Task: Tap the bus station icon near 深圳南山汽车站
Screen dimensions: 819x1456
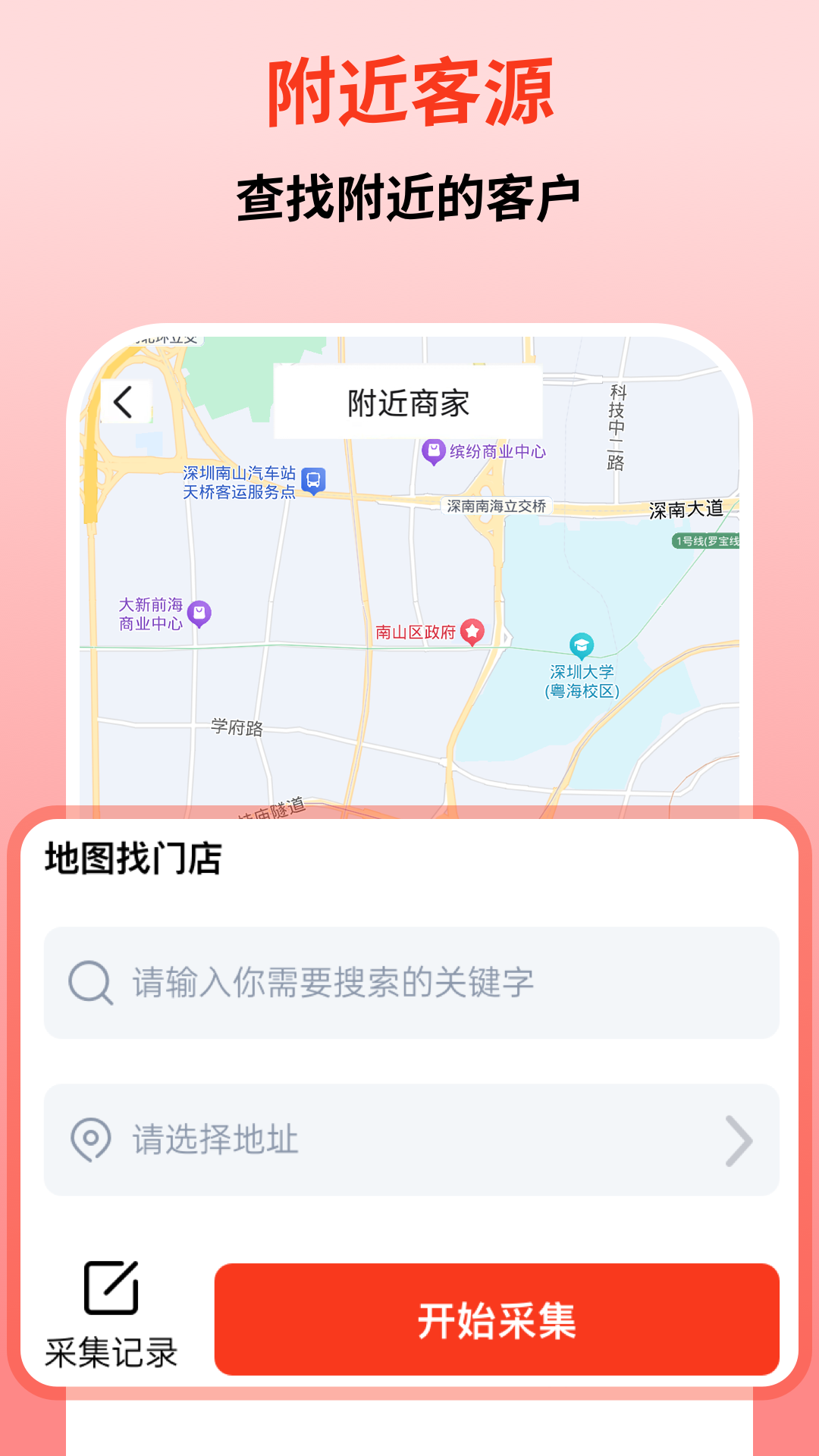Action: pos(315,480)
